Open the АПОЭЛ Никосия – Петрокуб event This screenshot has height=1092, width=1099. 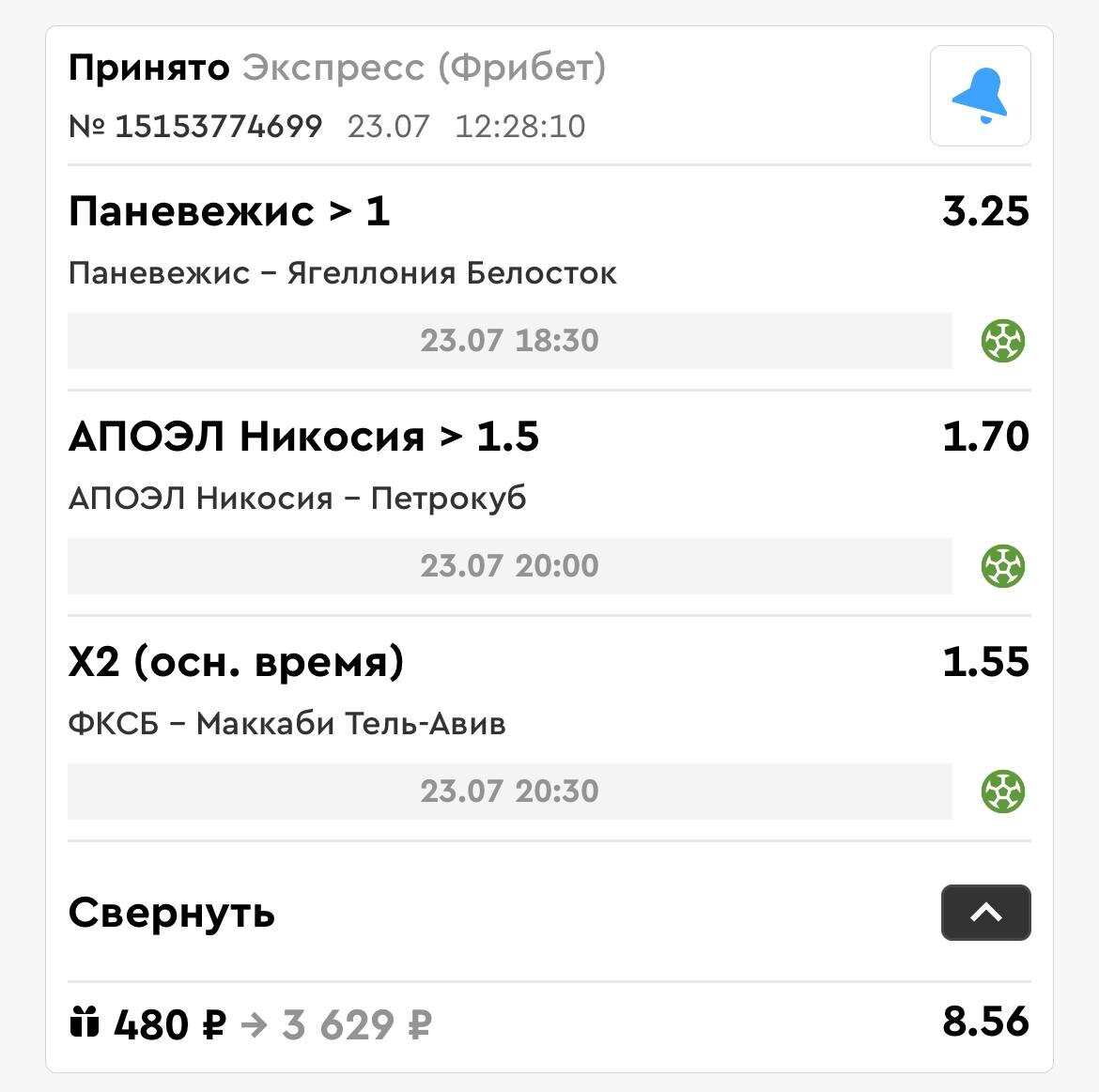[x=297, y=499]
